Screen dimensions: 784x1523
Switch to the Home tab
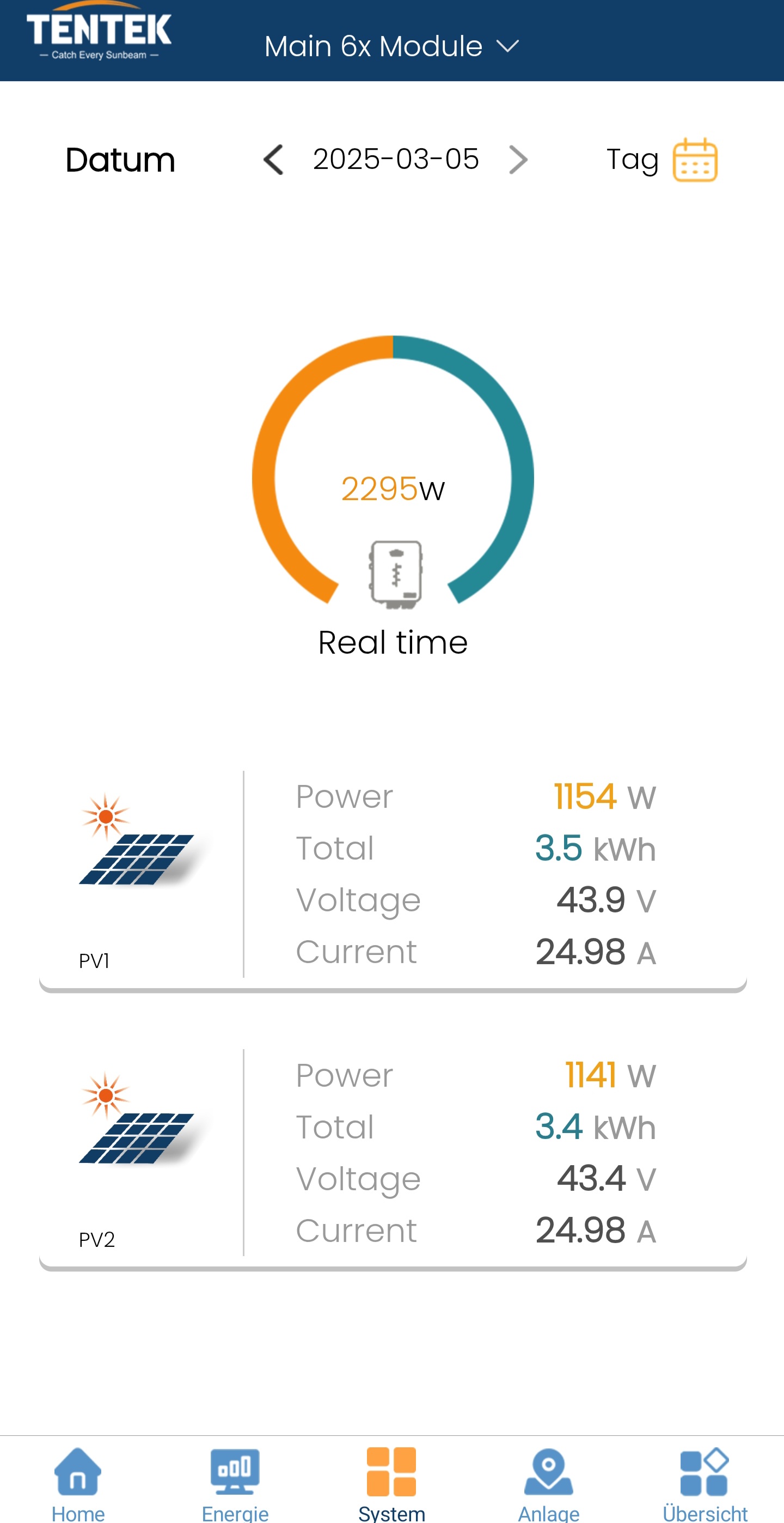click(x=78, y=1483)
